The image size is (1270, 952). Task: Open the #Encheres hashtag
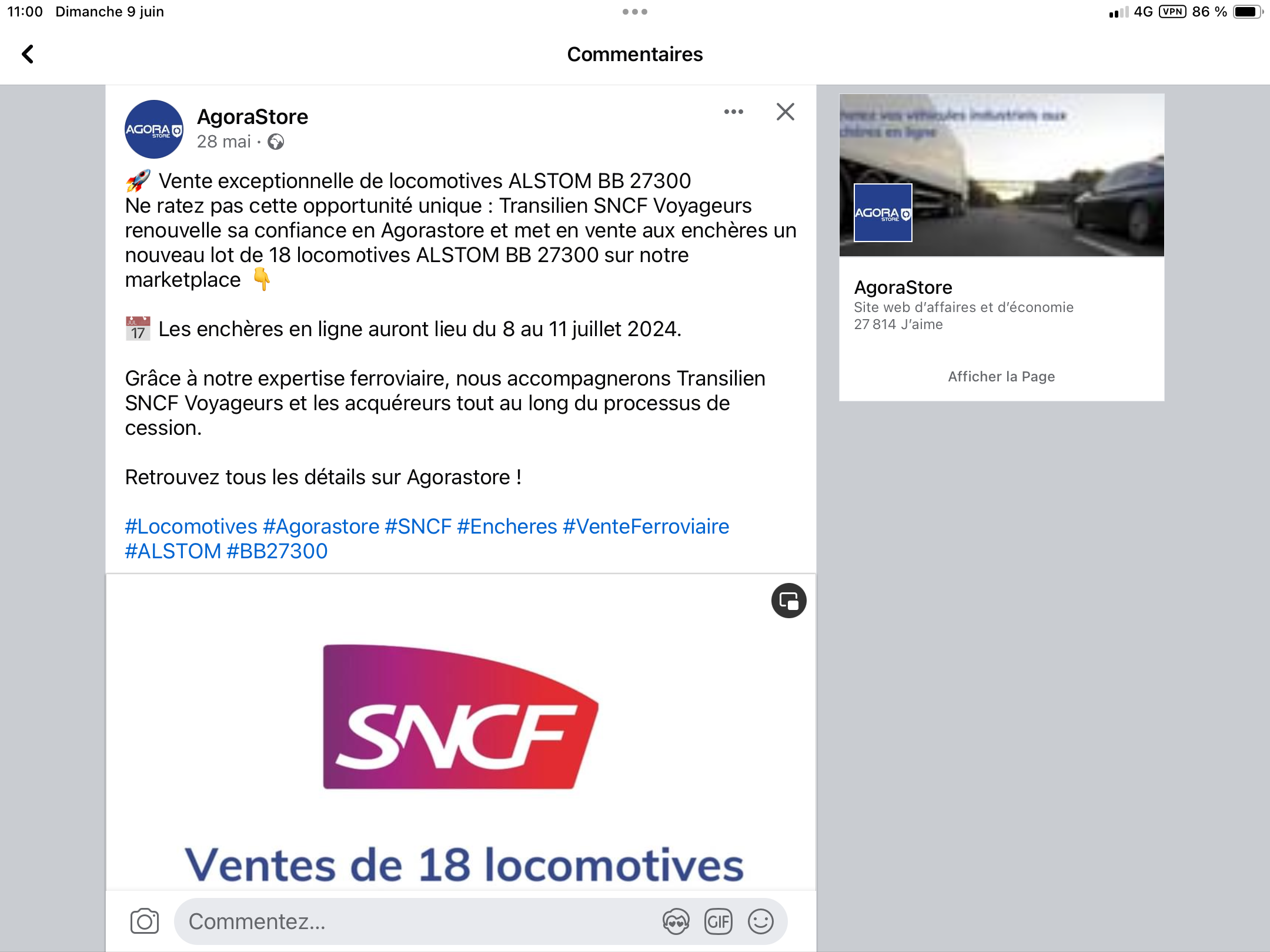(x=507, y=527)
